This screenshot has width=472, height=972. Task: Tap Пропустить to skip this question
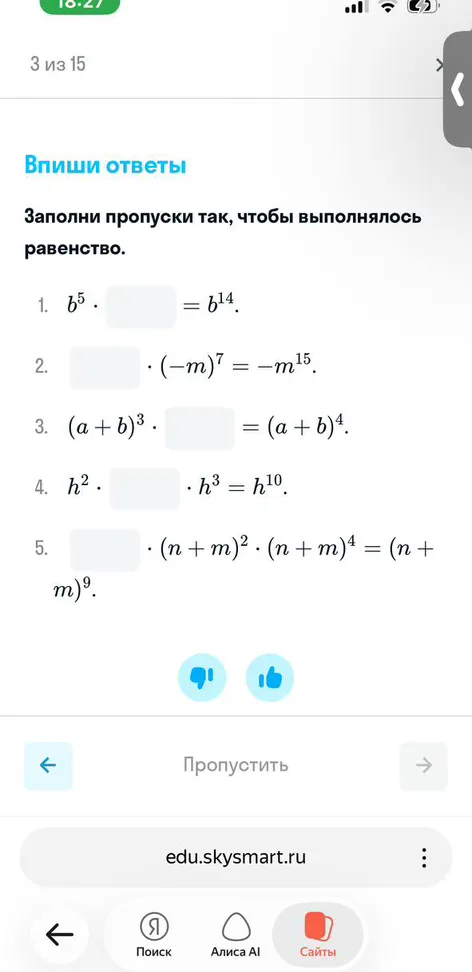(236, 765)
